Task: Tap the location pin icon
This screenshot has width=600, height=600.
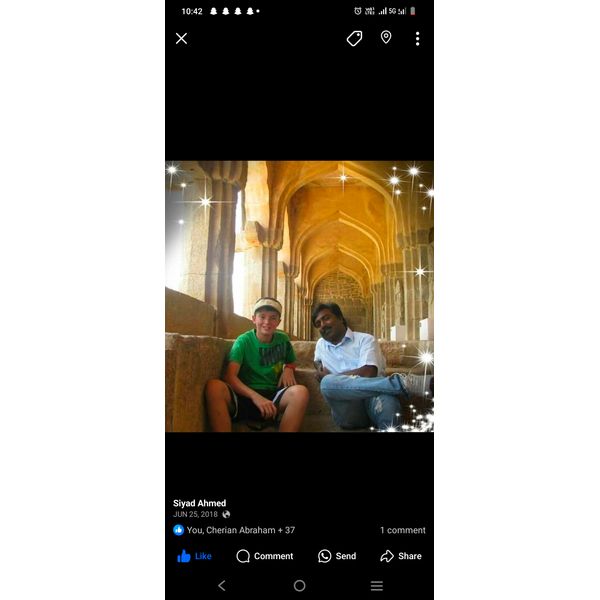Action: point(386,37)
